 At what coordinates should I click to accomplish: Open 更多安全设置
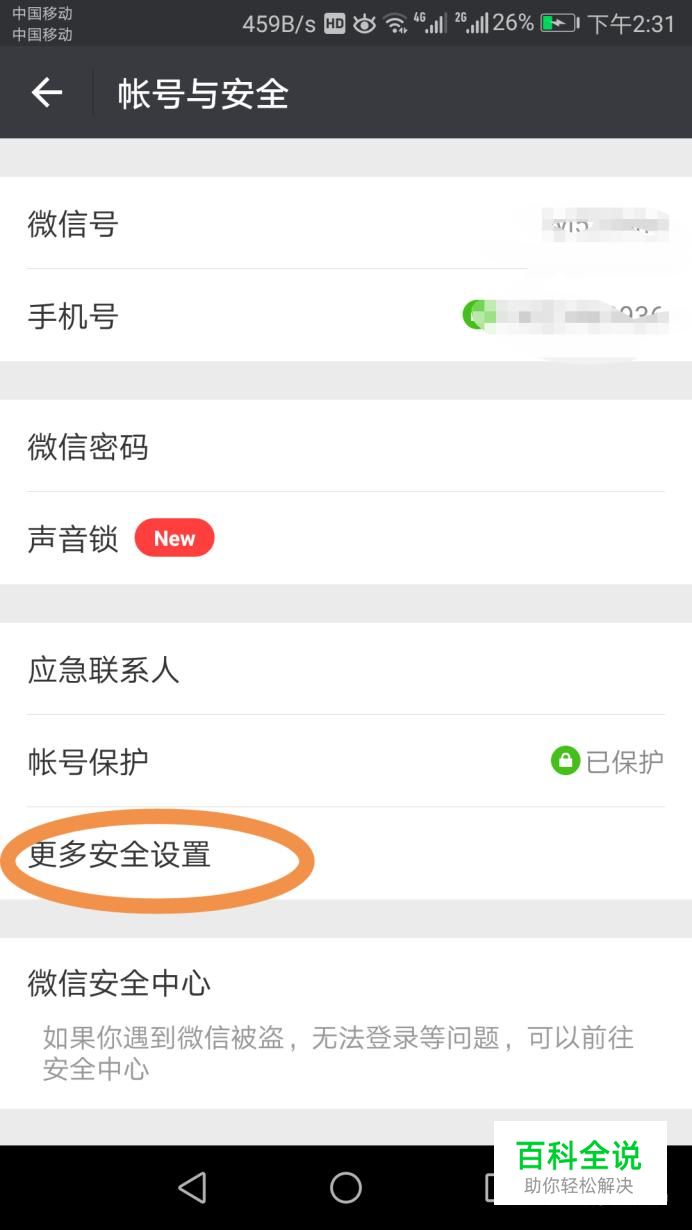[x=346, y=853]
